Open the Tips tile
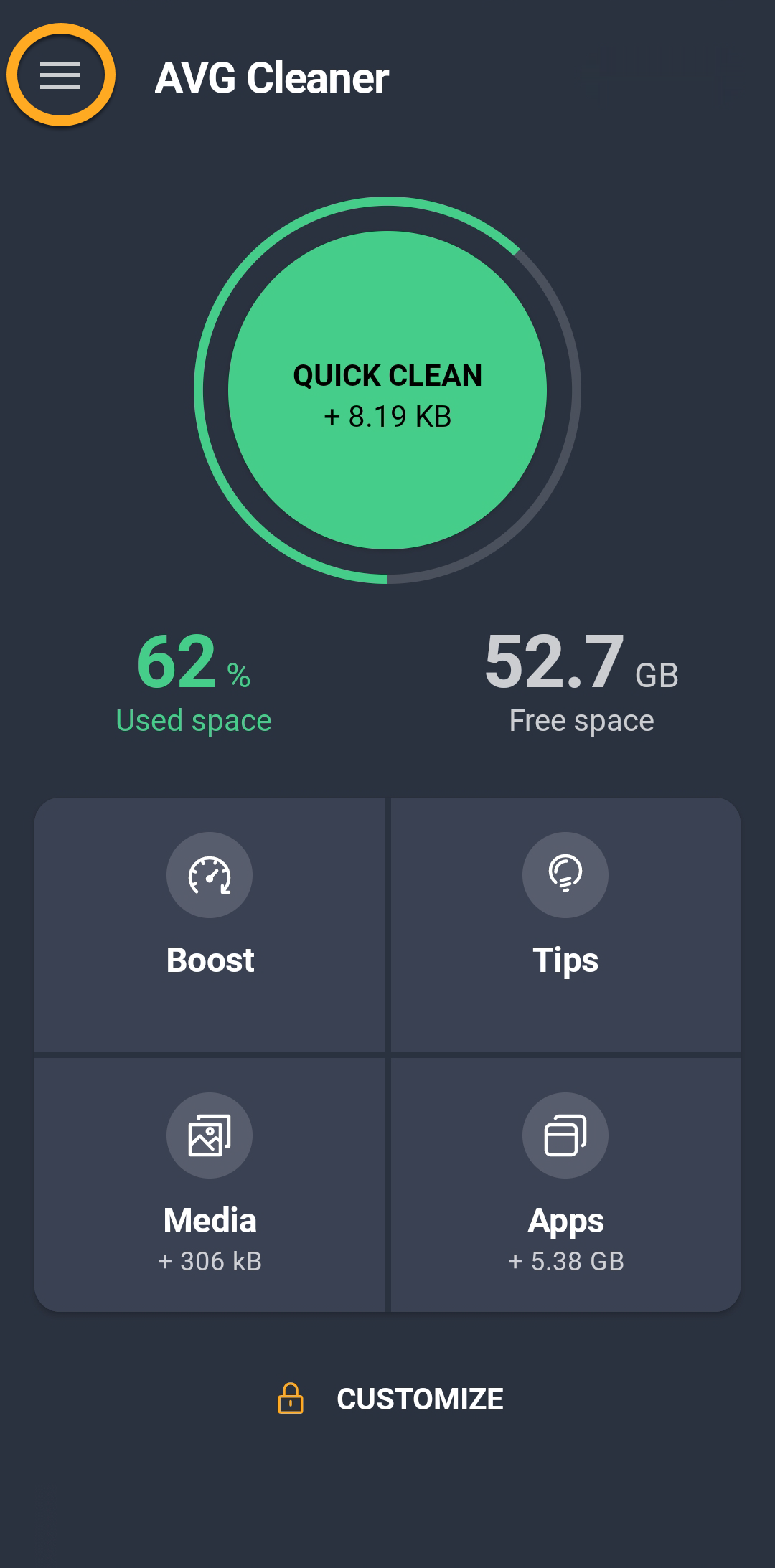 (x=565, y=924)
